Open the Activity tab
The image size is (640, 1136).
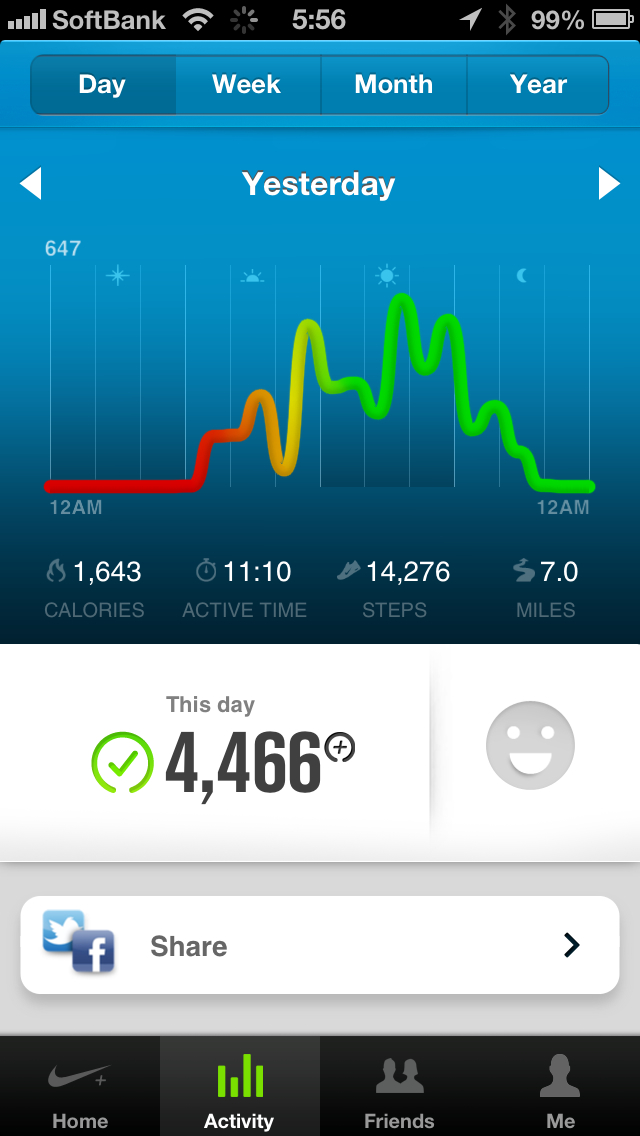(x=239, y=1090)
